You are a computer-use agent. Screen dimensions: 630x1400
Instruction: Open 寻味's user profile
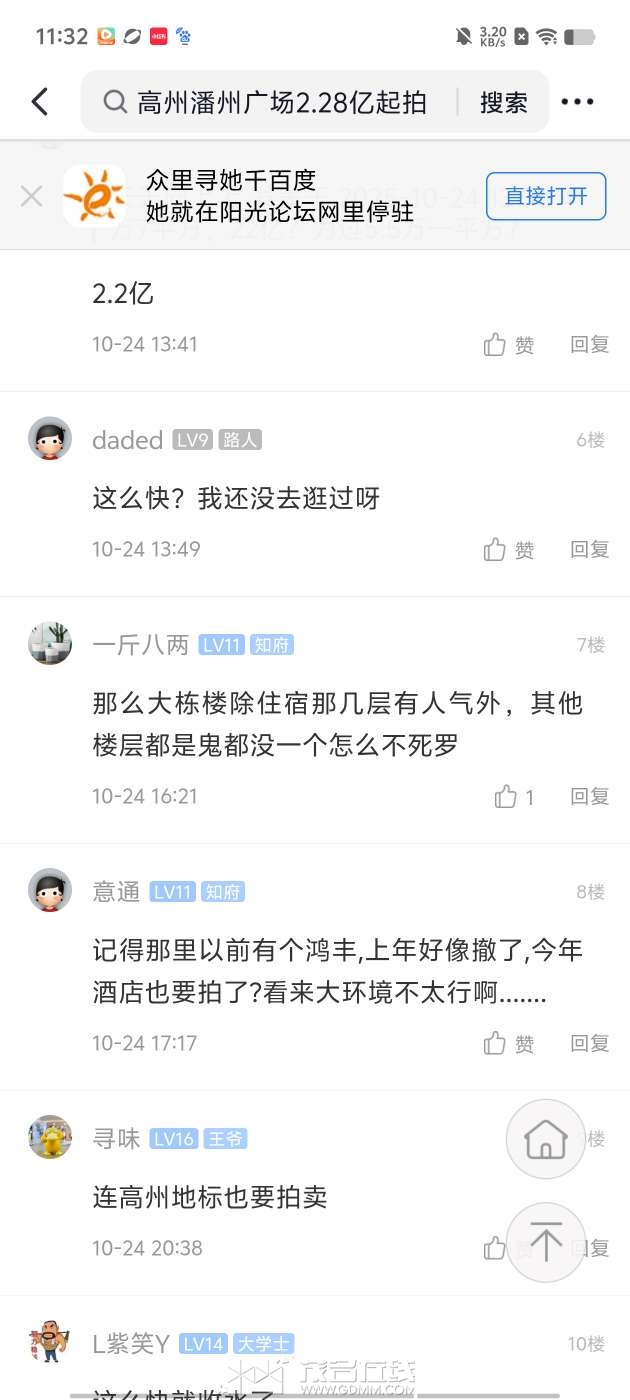(x=50, y=1137)
